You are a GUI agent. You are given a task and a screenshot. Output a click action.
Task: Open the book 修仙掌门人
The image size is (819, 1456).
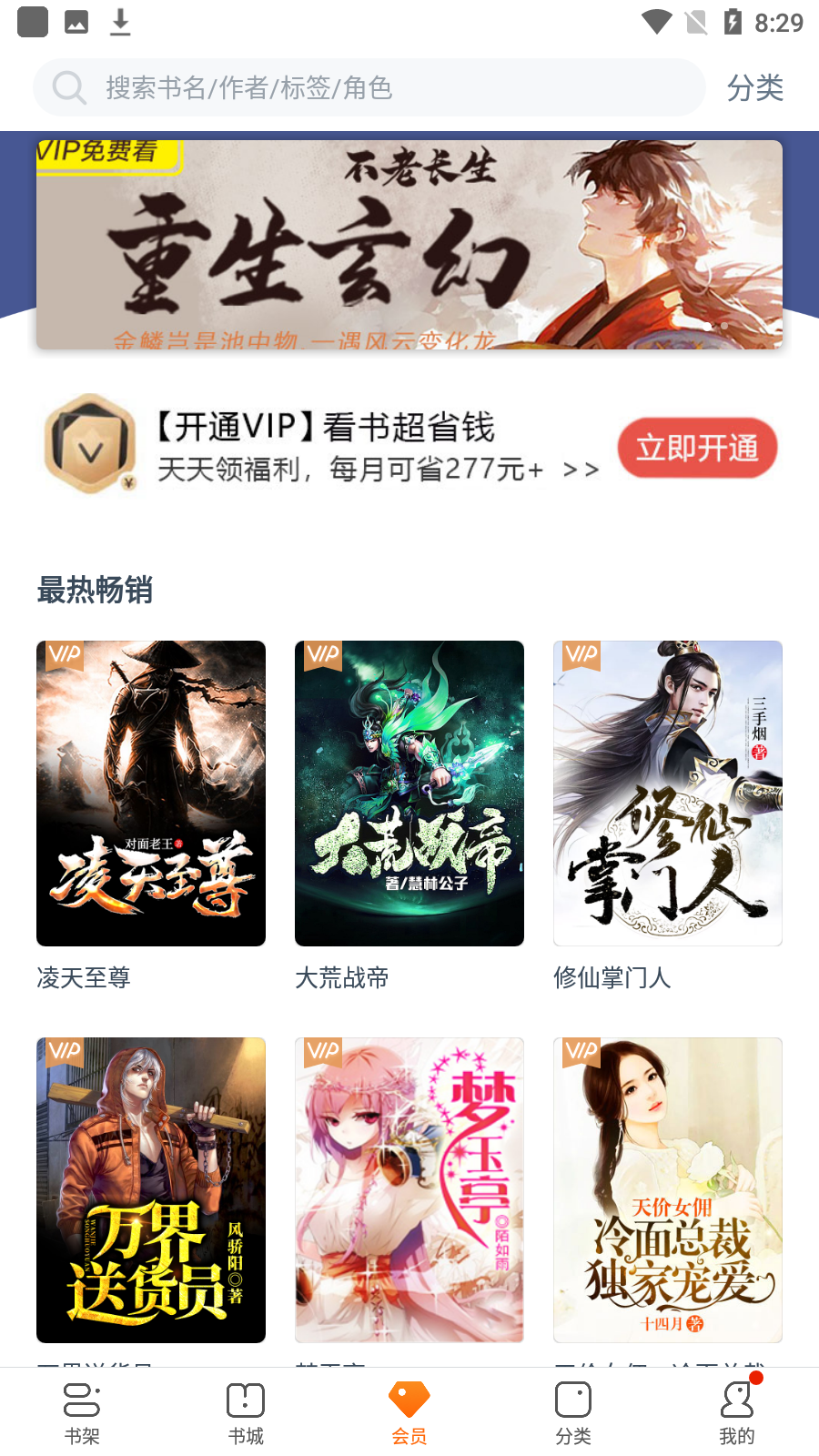click(668, 794)
